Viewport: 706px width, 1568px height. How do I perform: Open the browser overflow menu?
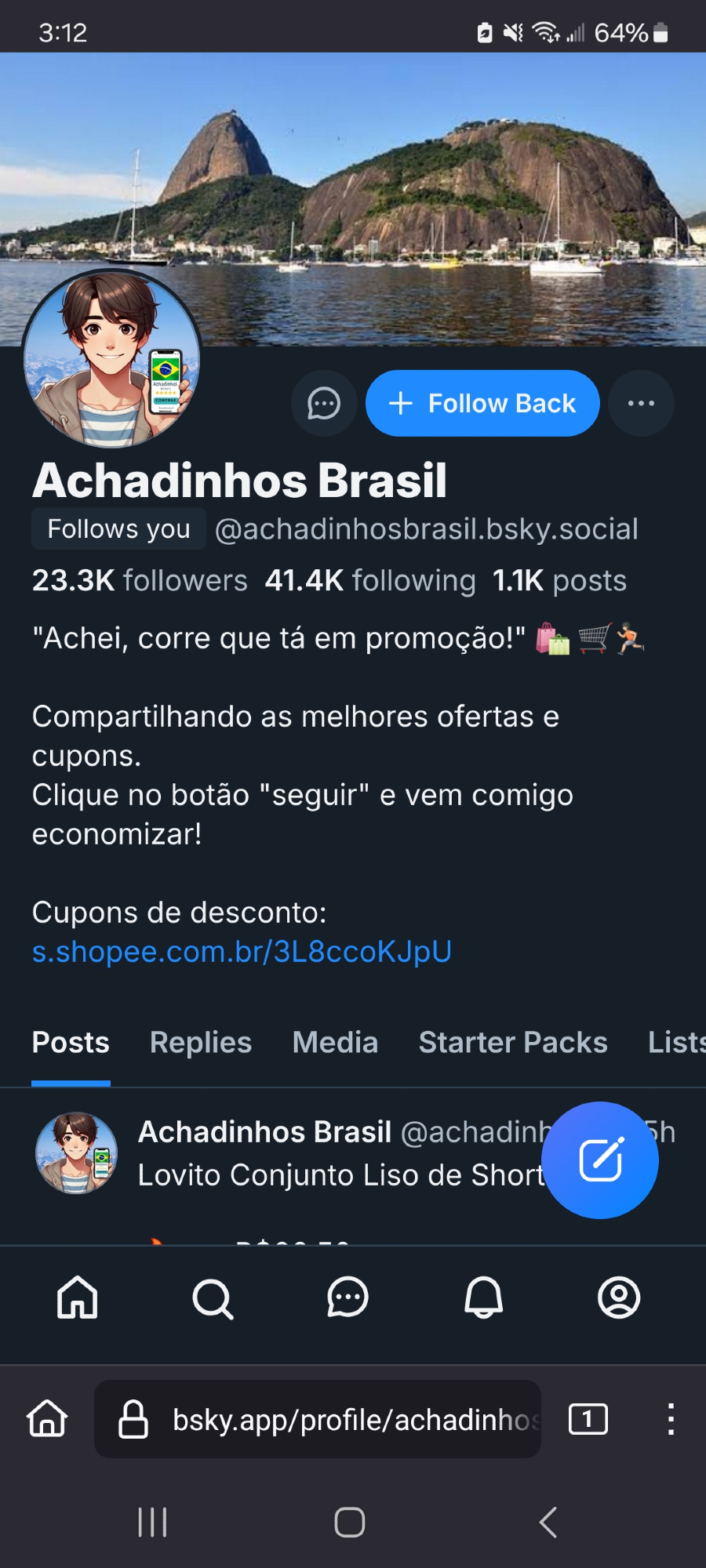pos(670,1420)
